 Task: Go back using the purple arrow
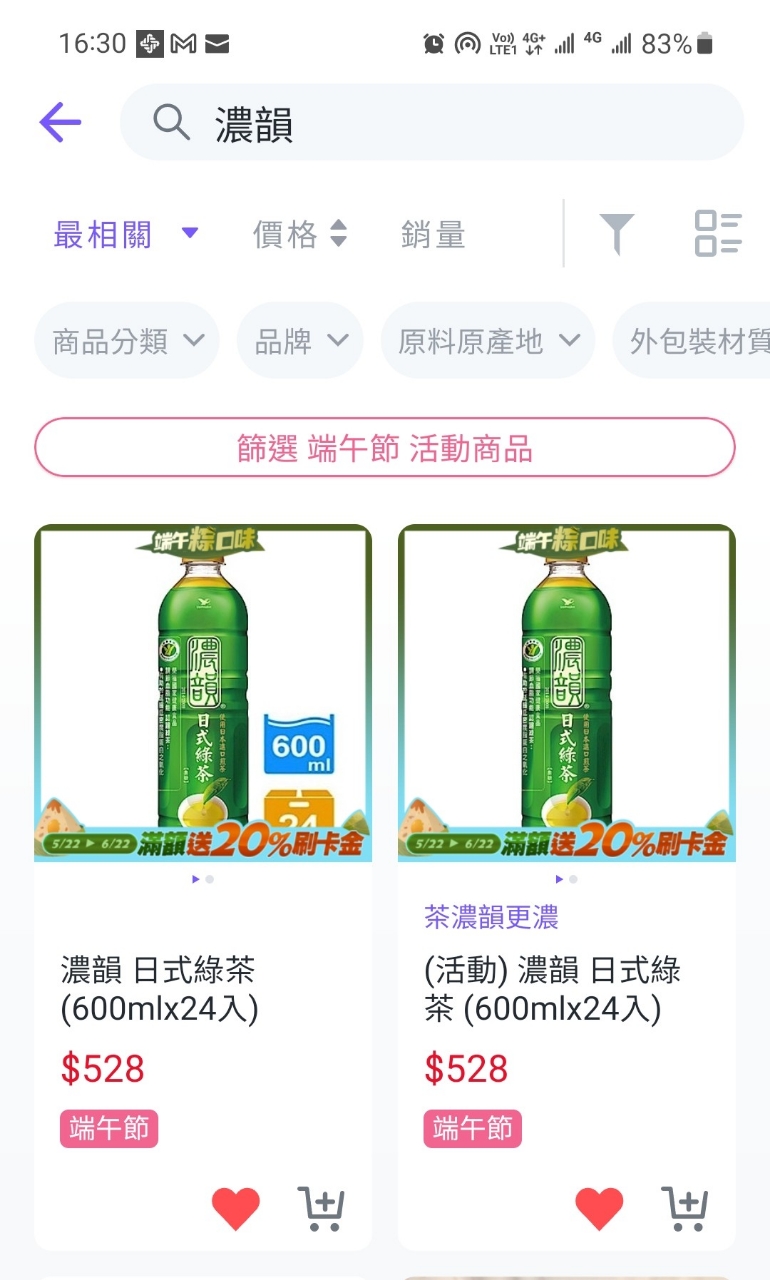[60, 123]
